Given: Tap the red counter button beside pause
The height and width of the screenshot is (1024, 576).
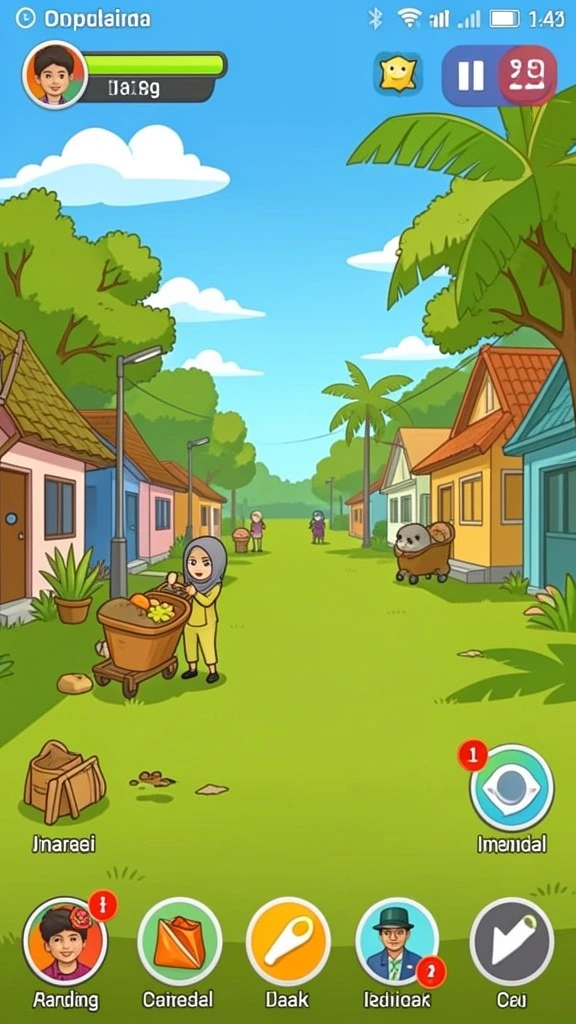Looking at the screenshot, I should point(528,75).
